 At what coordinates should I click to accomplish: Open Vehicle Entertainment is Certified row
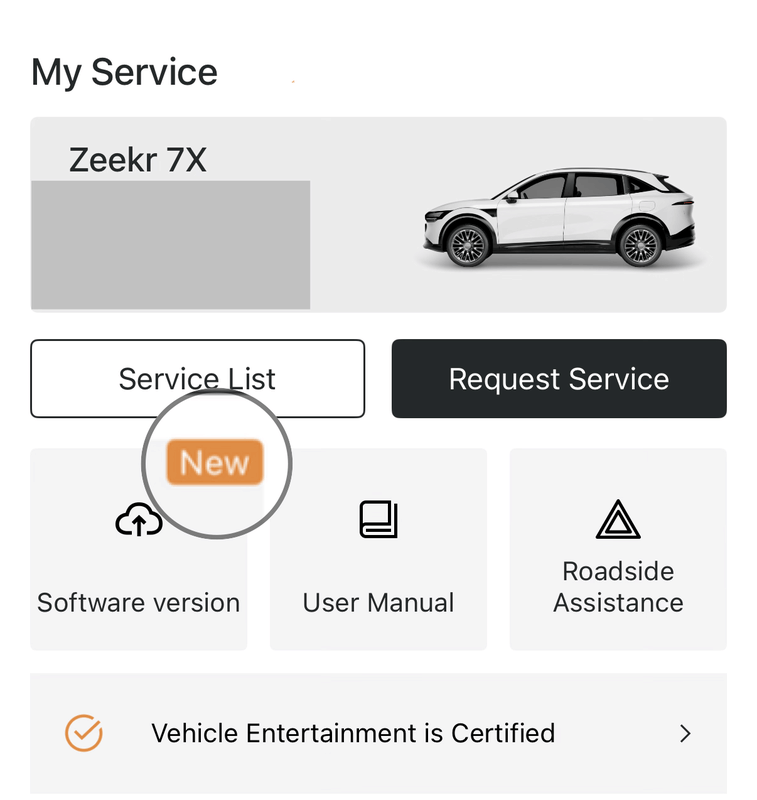pos(378,733)
